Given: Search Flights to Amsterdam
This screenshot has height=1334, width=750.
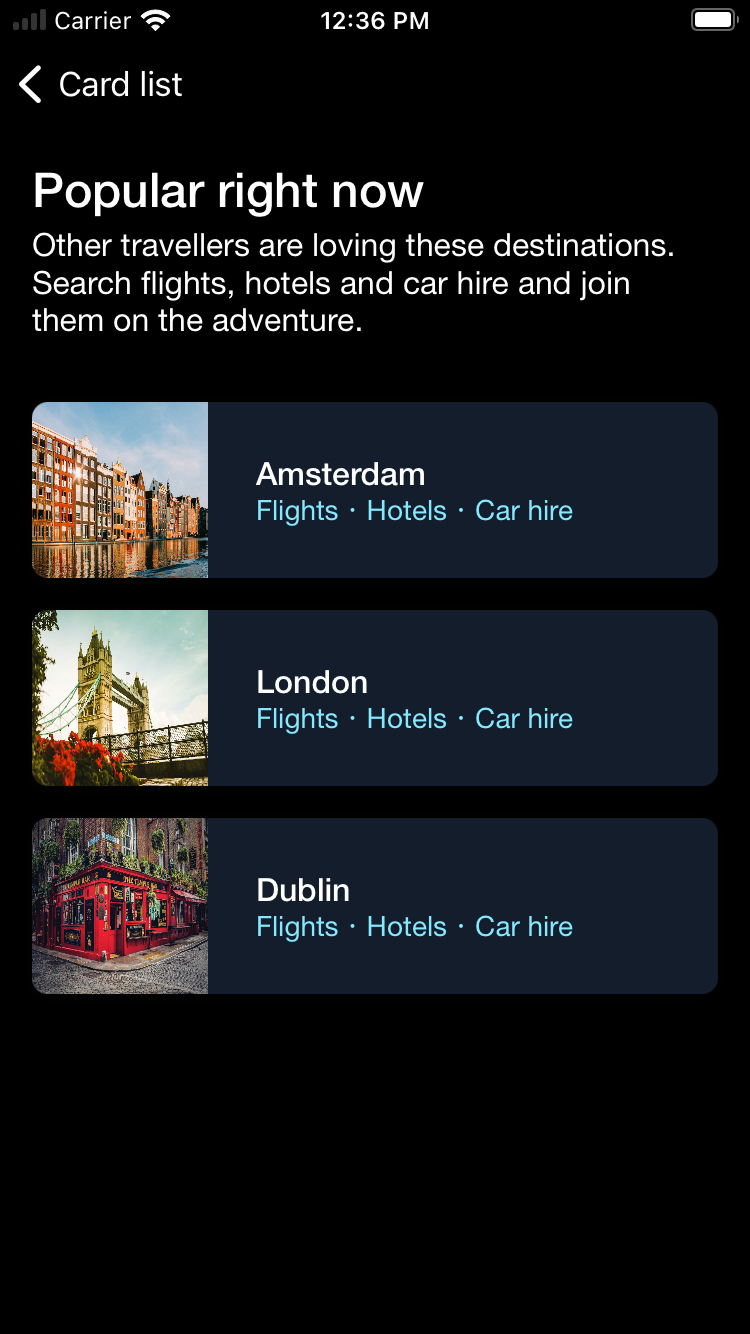Looking at the screenshot, I should point(297,511).
